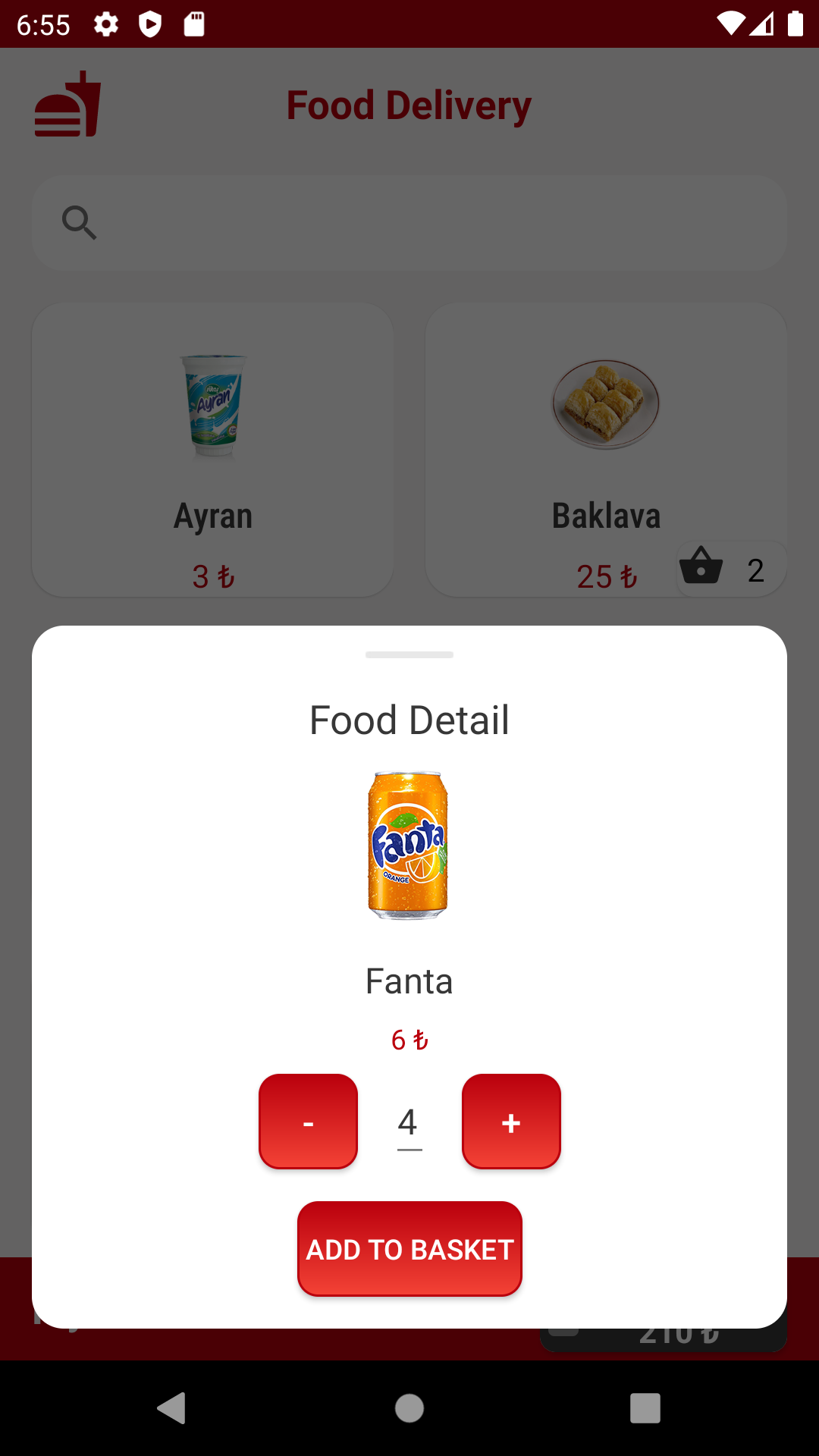The image size is (819, 1456).
Task: Click the search input bar
Action: click(409, 222)
